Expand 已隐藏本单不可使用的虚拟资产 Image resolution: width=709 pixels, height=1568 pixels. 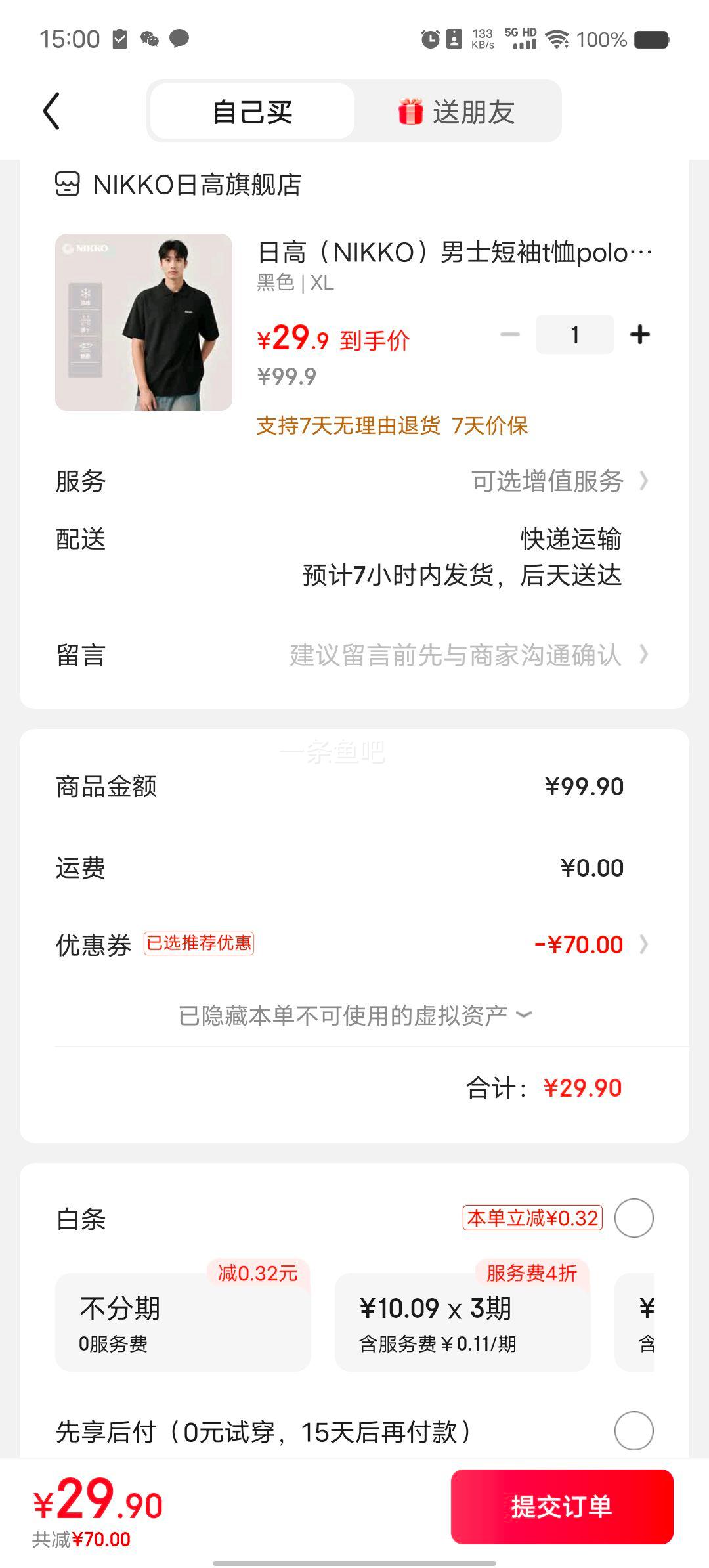click(354, 1015)
